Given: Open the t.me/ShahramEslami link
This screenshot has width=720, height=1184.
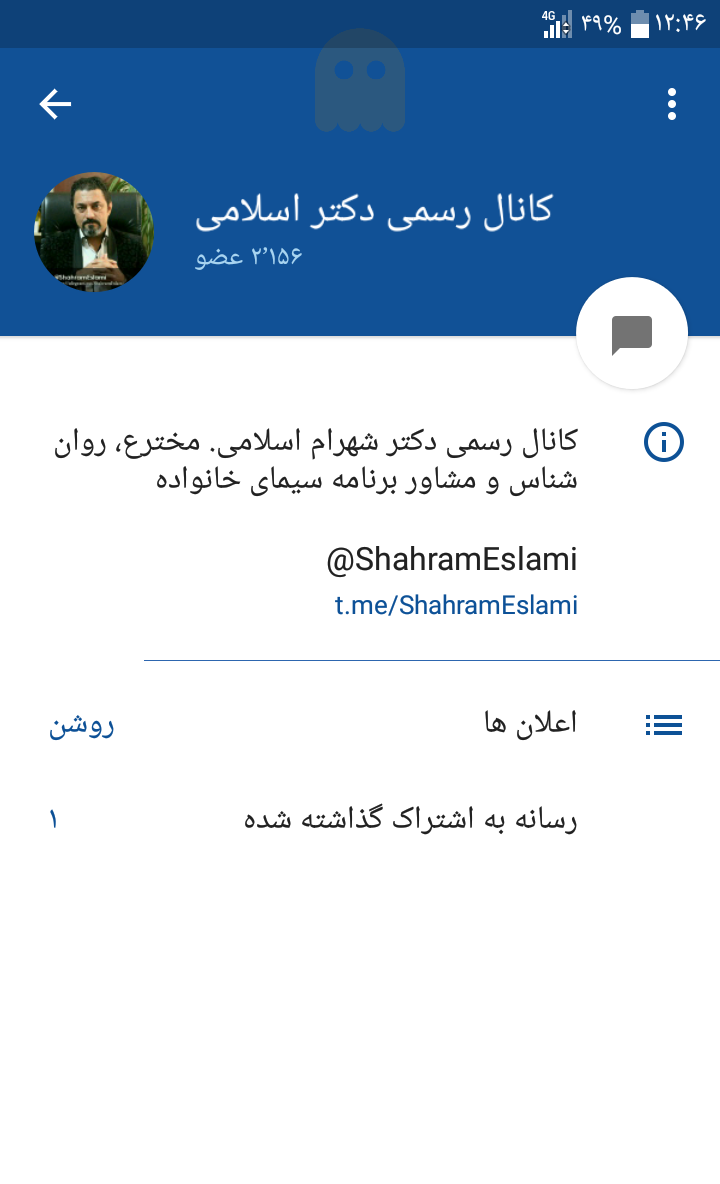Looking at the screenshot, I should [x=456, y=605].
